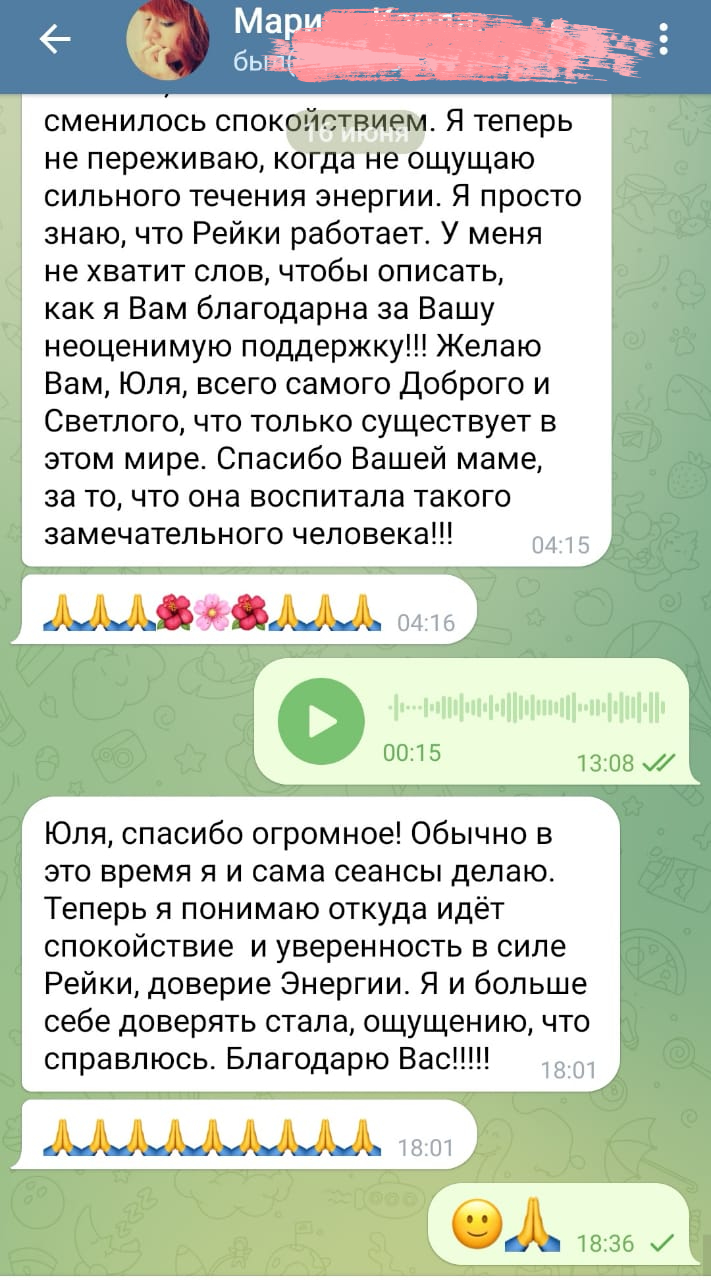Tap the voice message waveform

click(526, 708)
